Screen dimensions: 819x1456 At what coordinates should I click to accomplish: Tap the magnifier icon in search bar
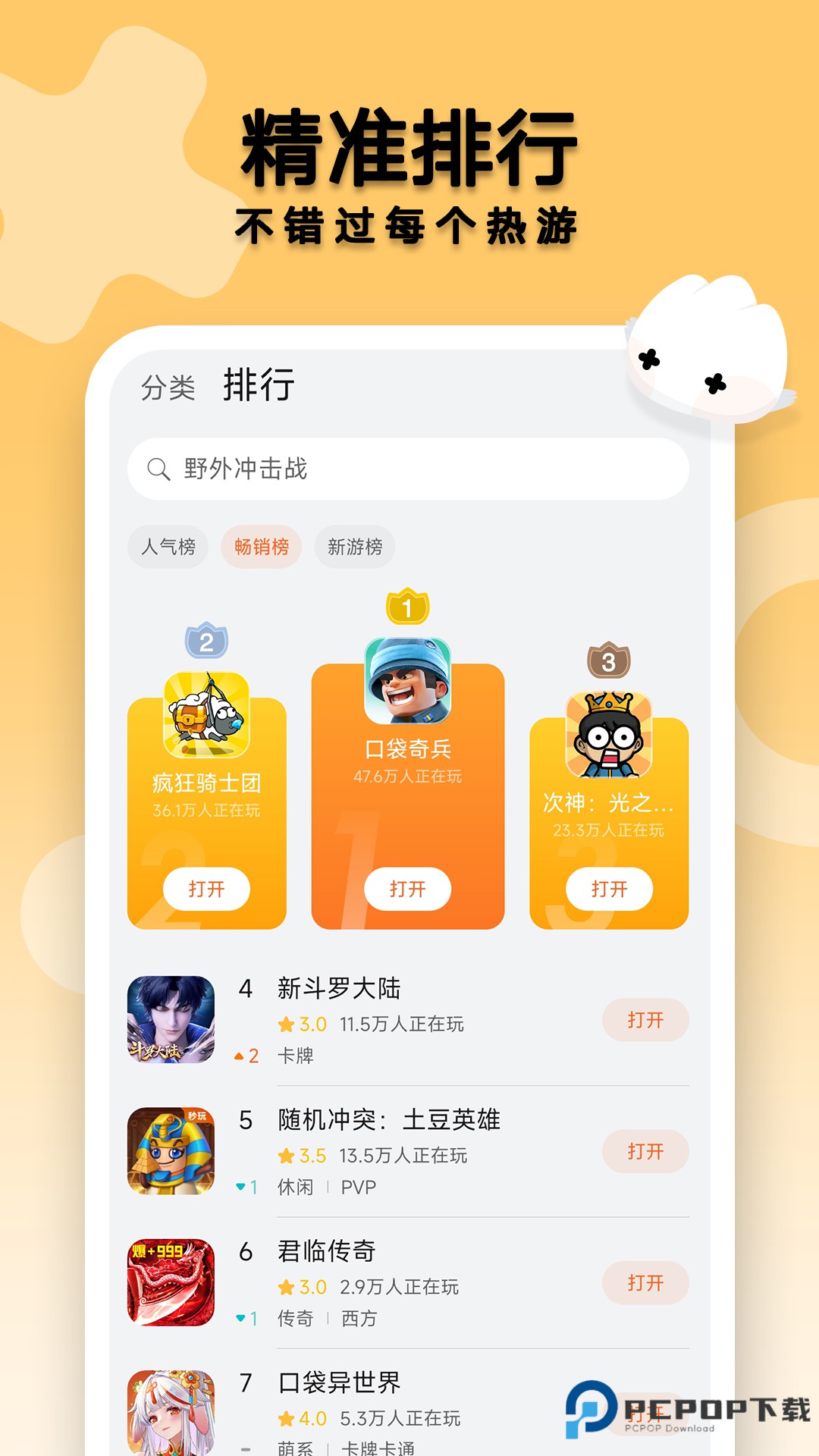(x=157, y=468)
